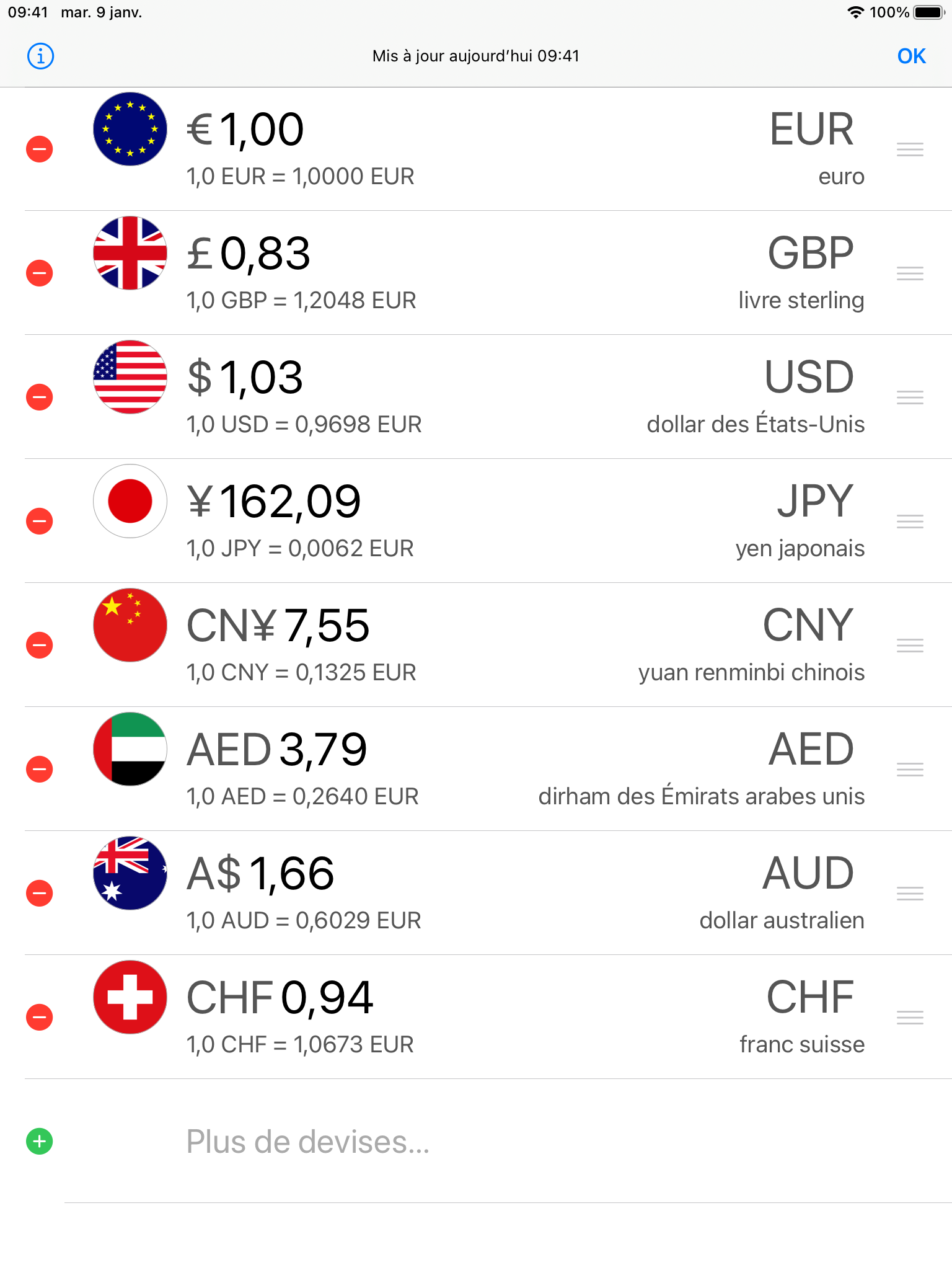Tap the China flag for yuan renminbi
This screenshot has width=952, height=1270.
(130, 625)
